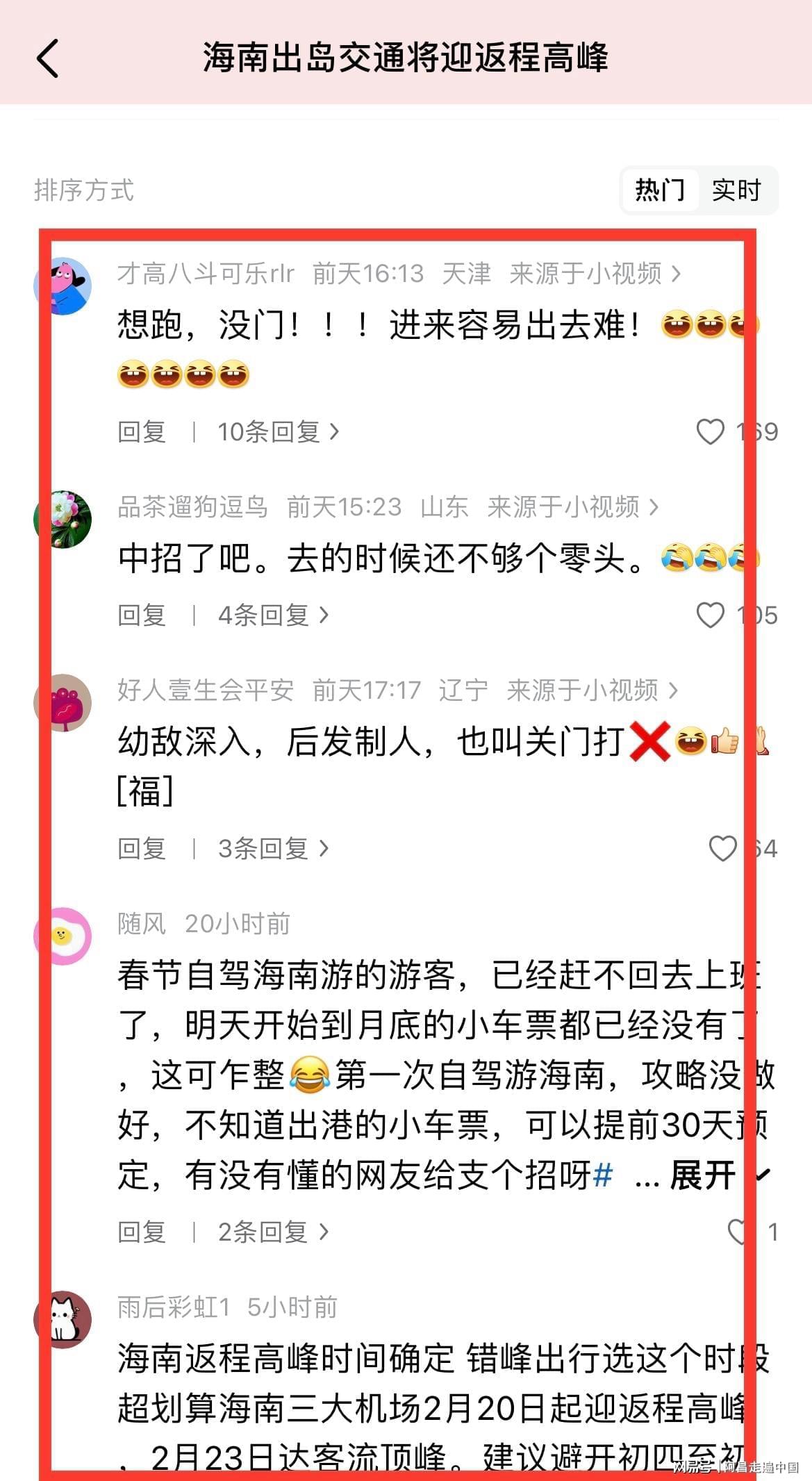Screen dimensions: 812x1481
Task: Like the comment by 才高八斗可乐rlr
Action: pyautogui.click(x=710, y=431)
